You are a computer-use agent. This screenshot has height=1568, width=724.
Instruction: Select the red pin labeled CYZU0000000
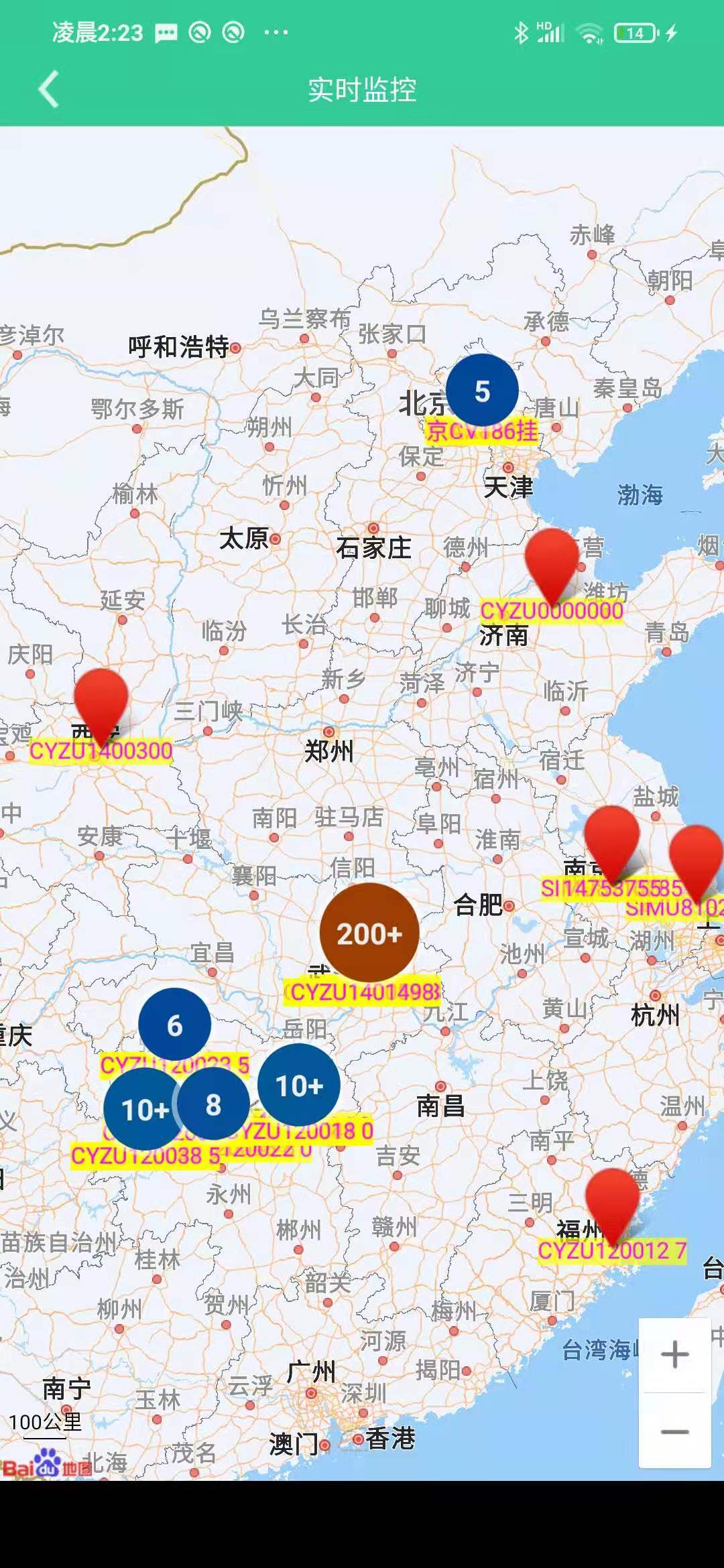tap(552, 564)
